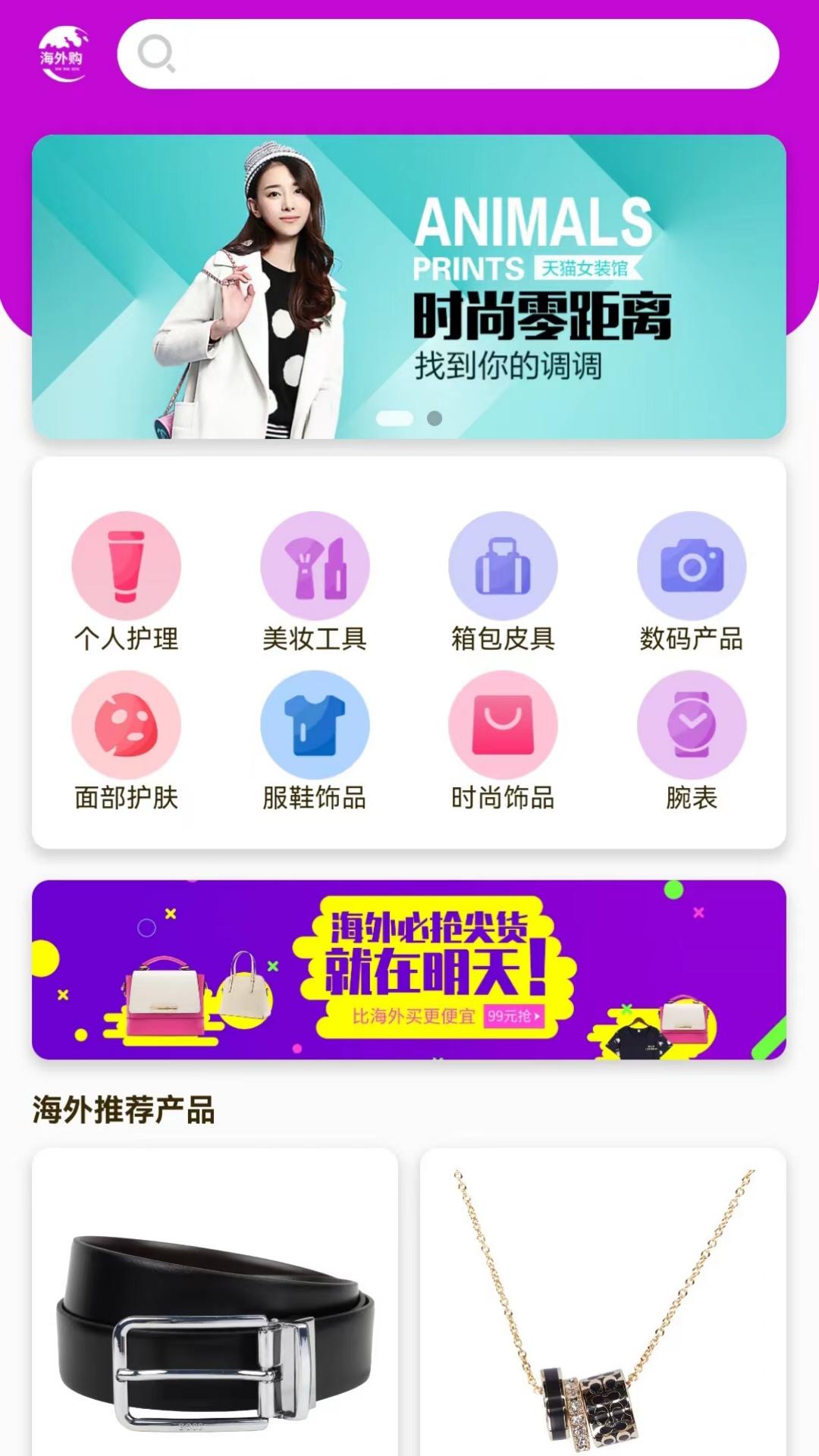Image resolution: width=819 pixels, height=1456 pixels.
Task: Open the 海外必抢尖货 promo banner
Action: 409,969
